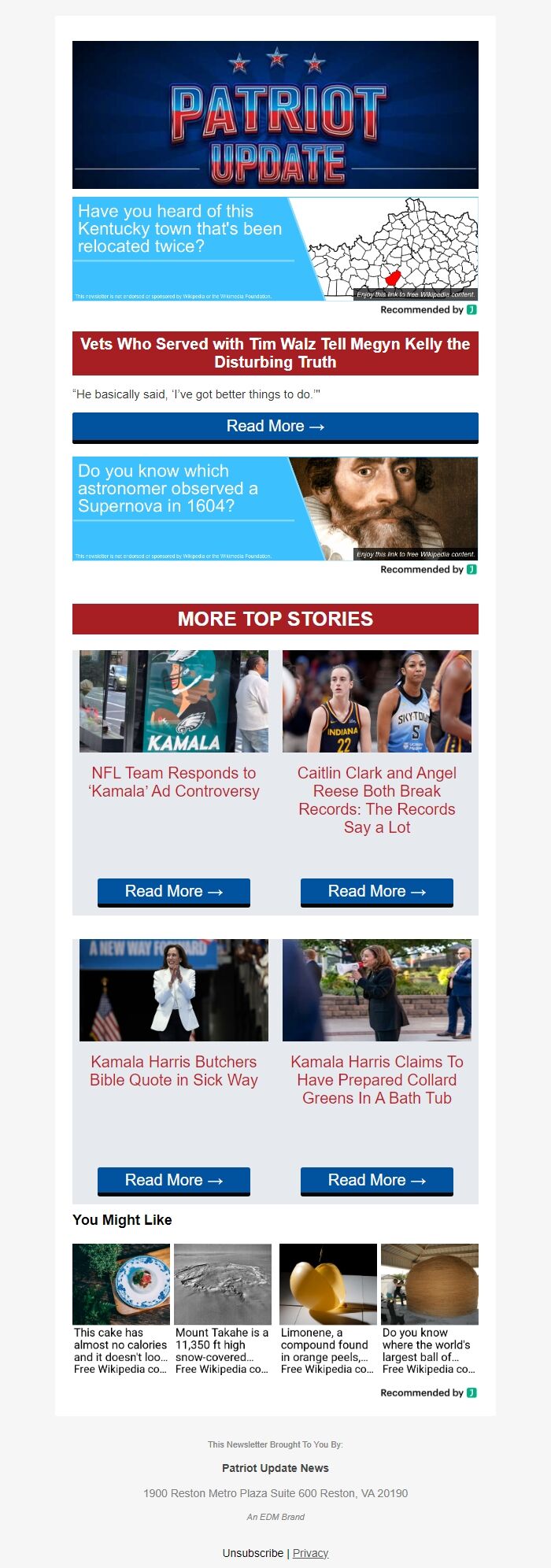The image size is (551, 1568).
Task: Read more on Harris Bible quote story
Action: tap(174, 1181)
